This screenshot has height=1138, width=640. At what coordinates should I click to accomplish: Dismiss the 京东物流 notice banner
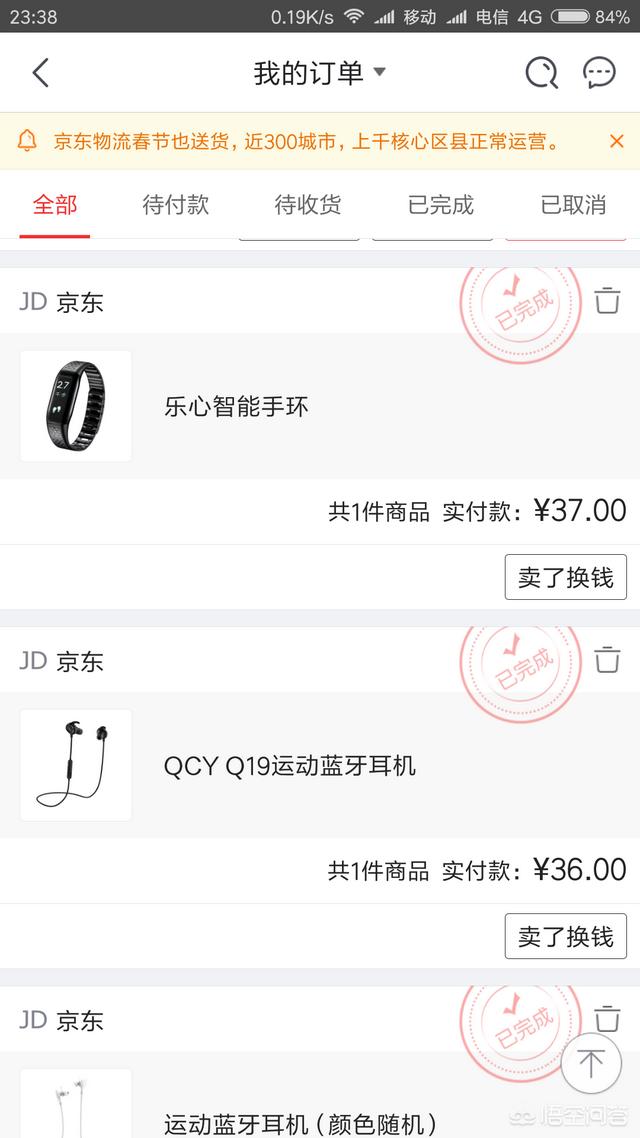(617, 141)
